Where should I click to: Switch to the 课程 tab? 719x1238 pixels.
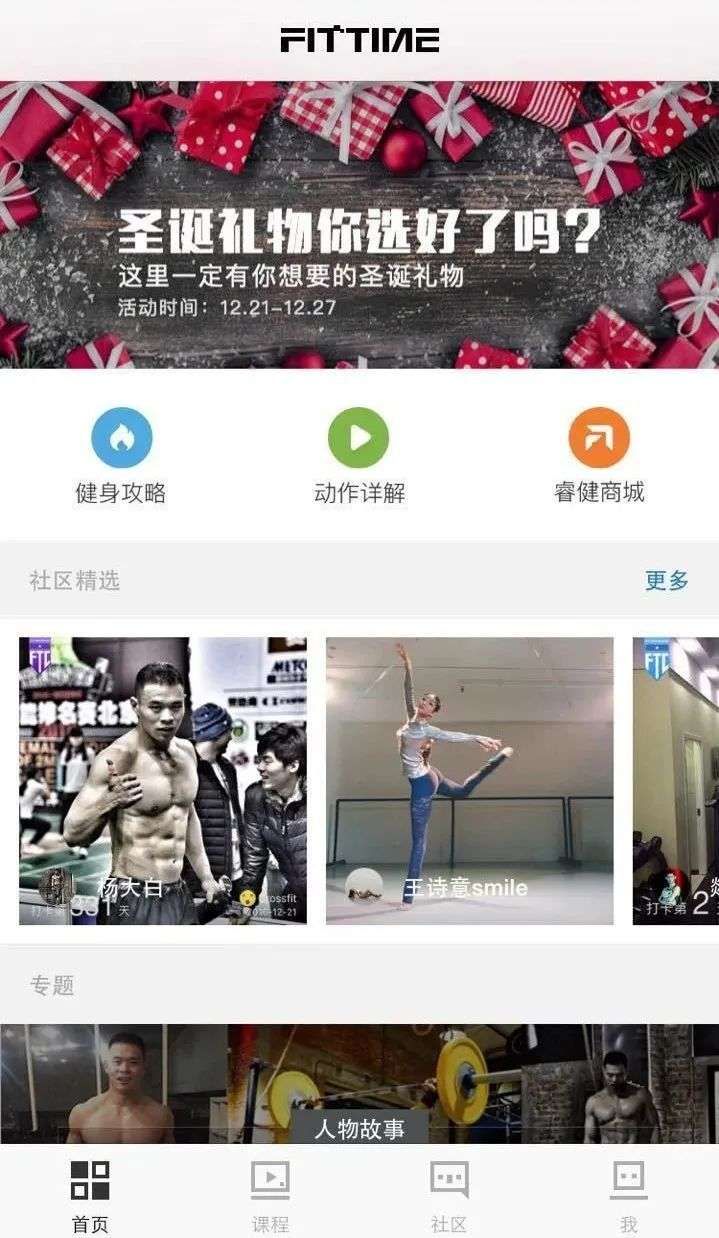point(270,1195)
